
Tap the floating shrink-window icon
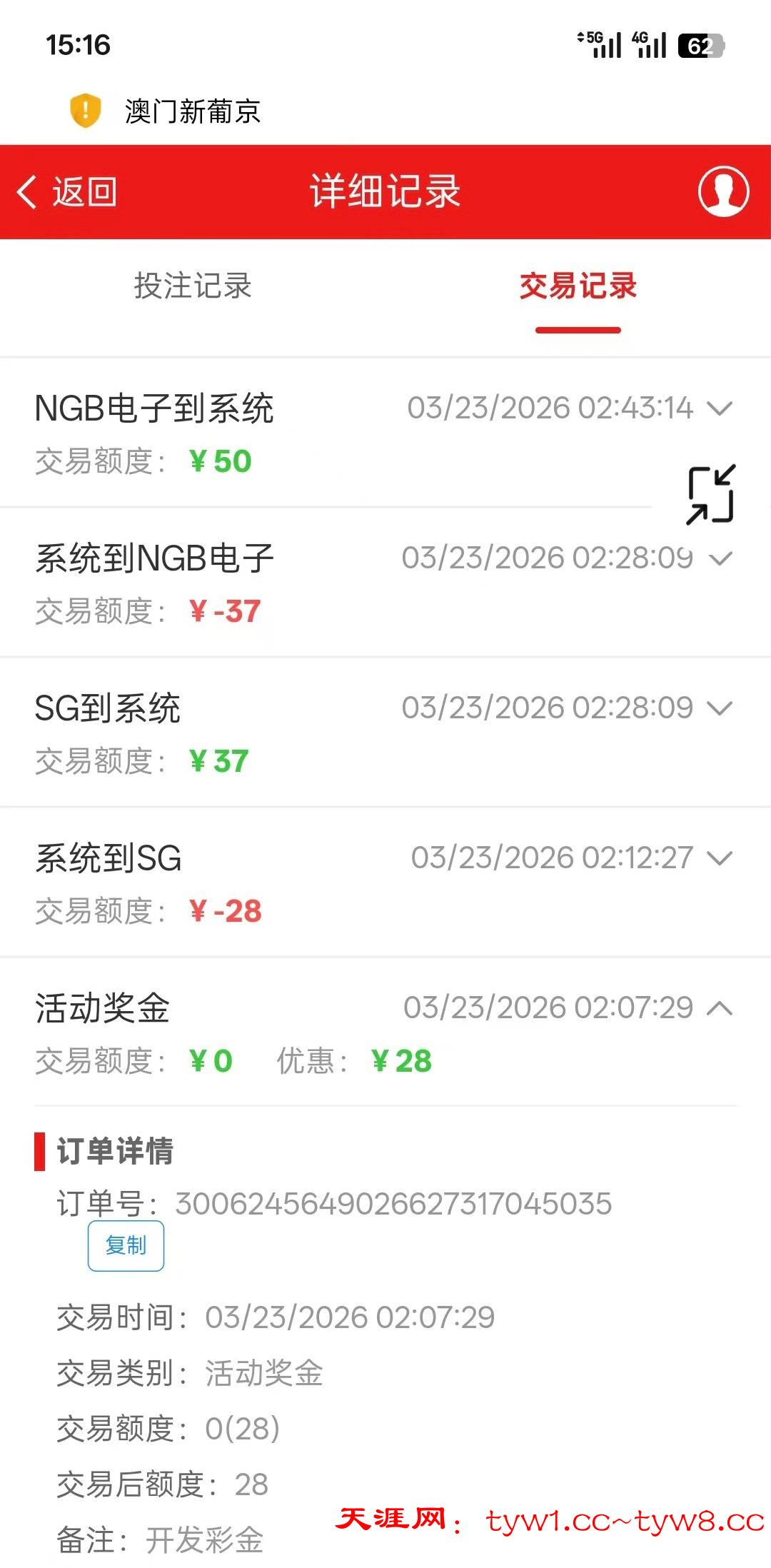710,495
